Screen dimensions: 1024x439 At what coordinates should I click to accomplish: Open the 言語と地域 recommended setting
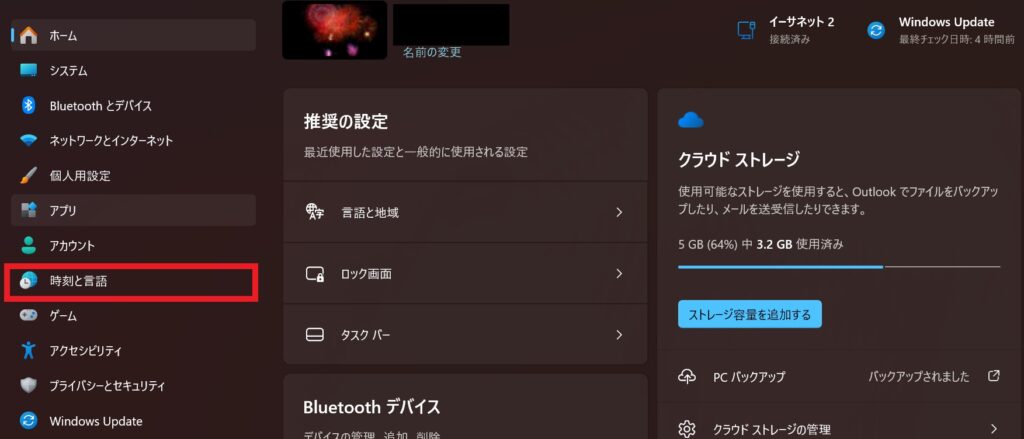coord(465,212)
